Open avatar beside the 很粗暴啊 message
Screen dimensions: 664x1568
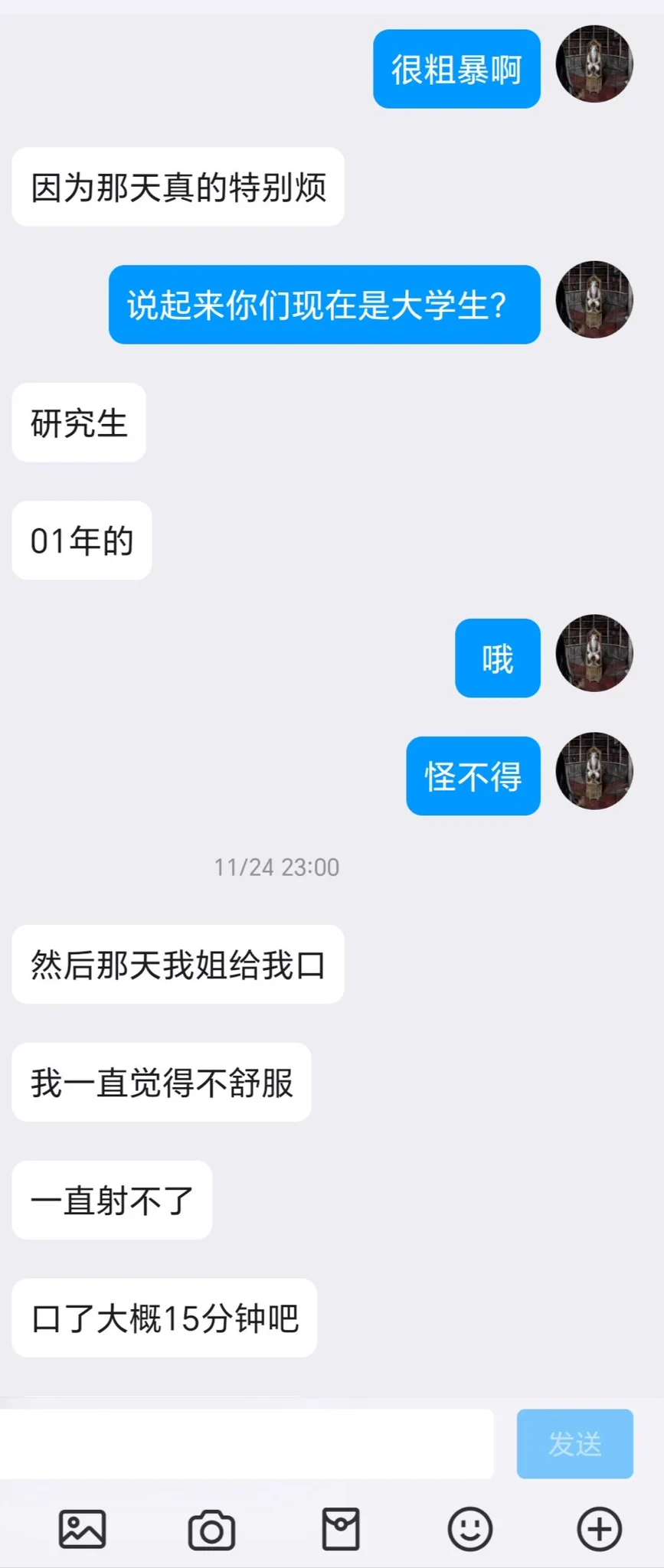(x=594, y=64)
